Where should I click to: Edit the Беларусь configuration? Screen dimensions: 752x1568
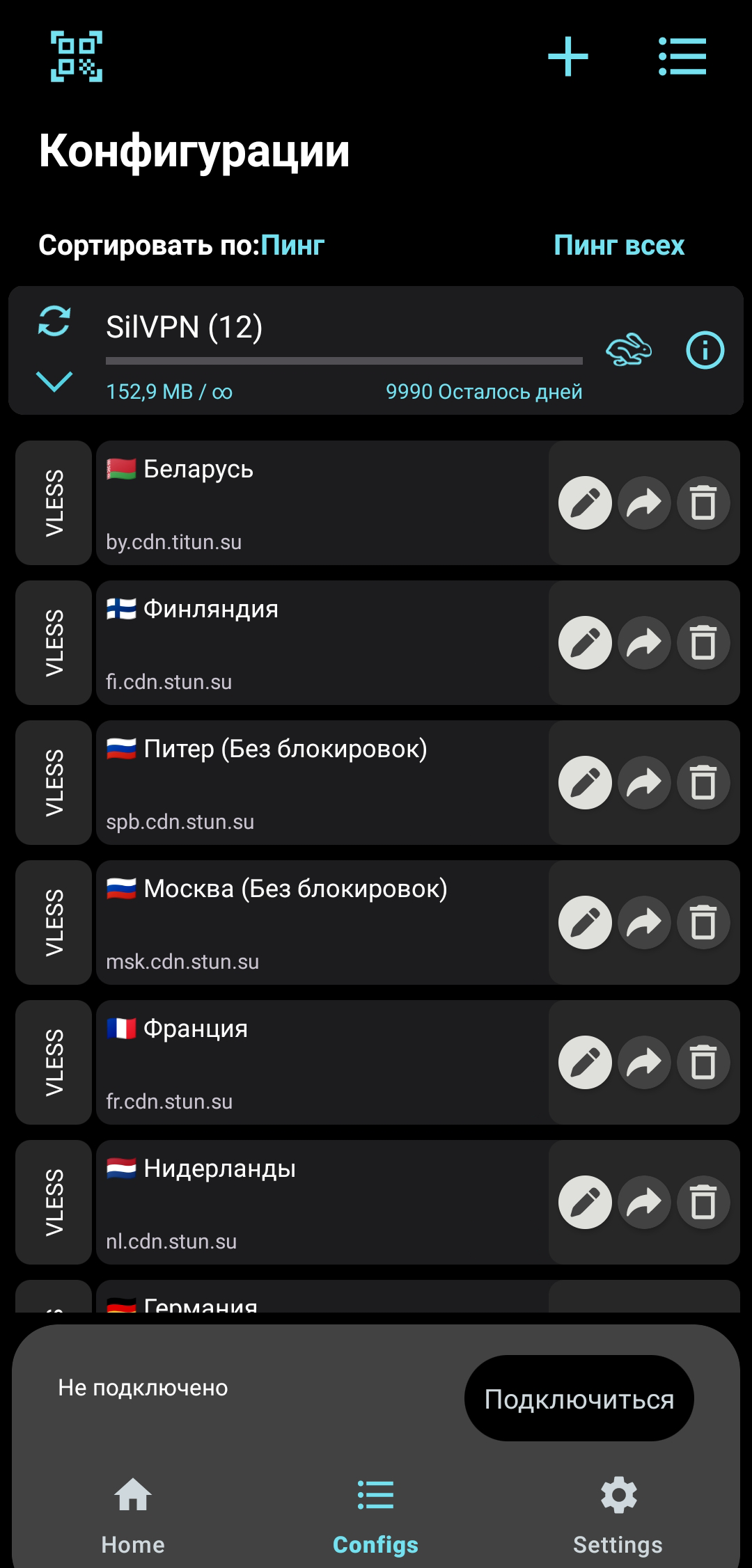point(585,502)
